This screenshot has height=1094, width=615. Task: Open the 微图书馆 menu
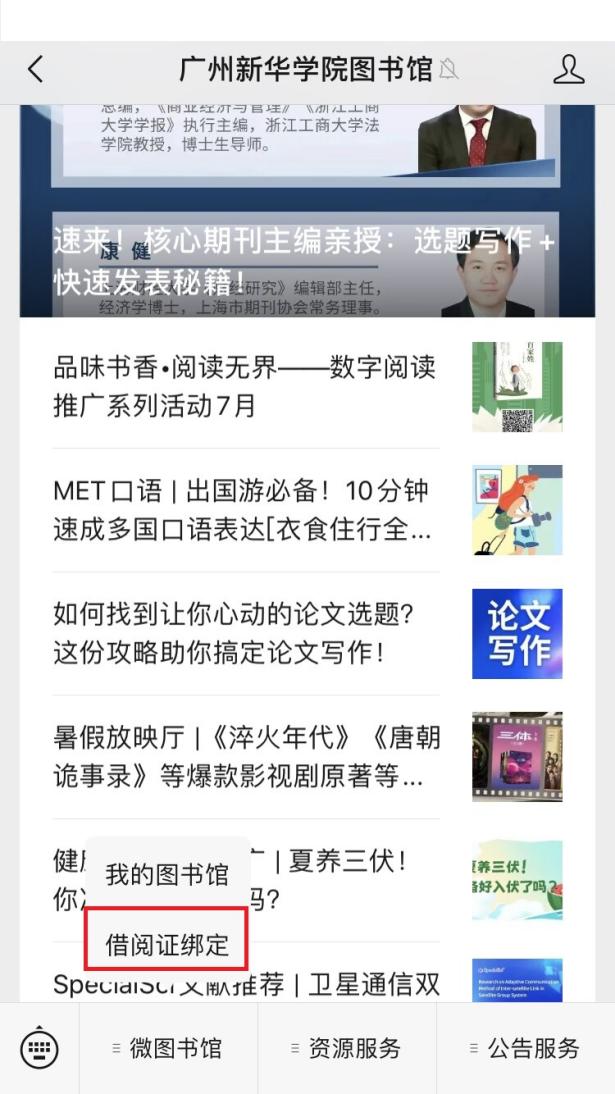[x=168, y=1048]
